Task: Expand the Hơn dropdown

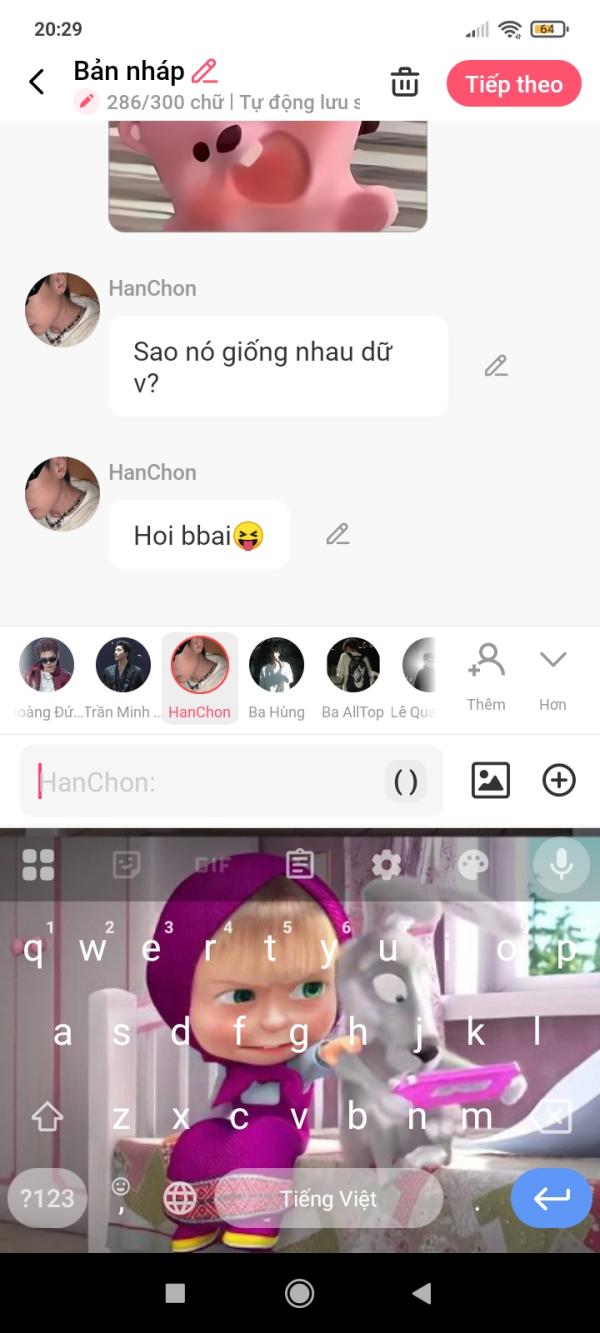Action: [x=553, y=677]
